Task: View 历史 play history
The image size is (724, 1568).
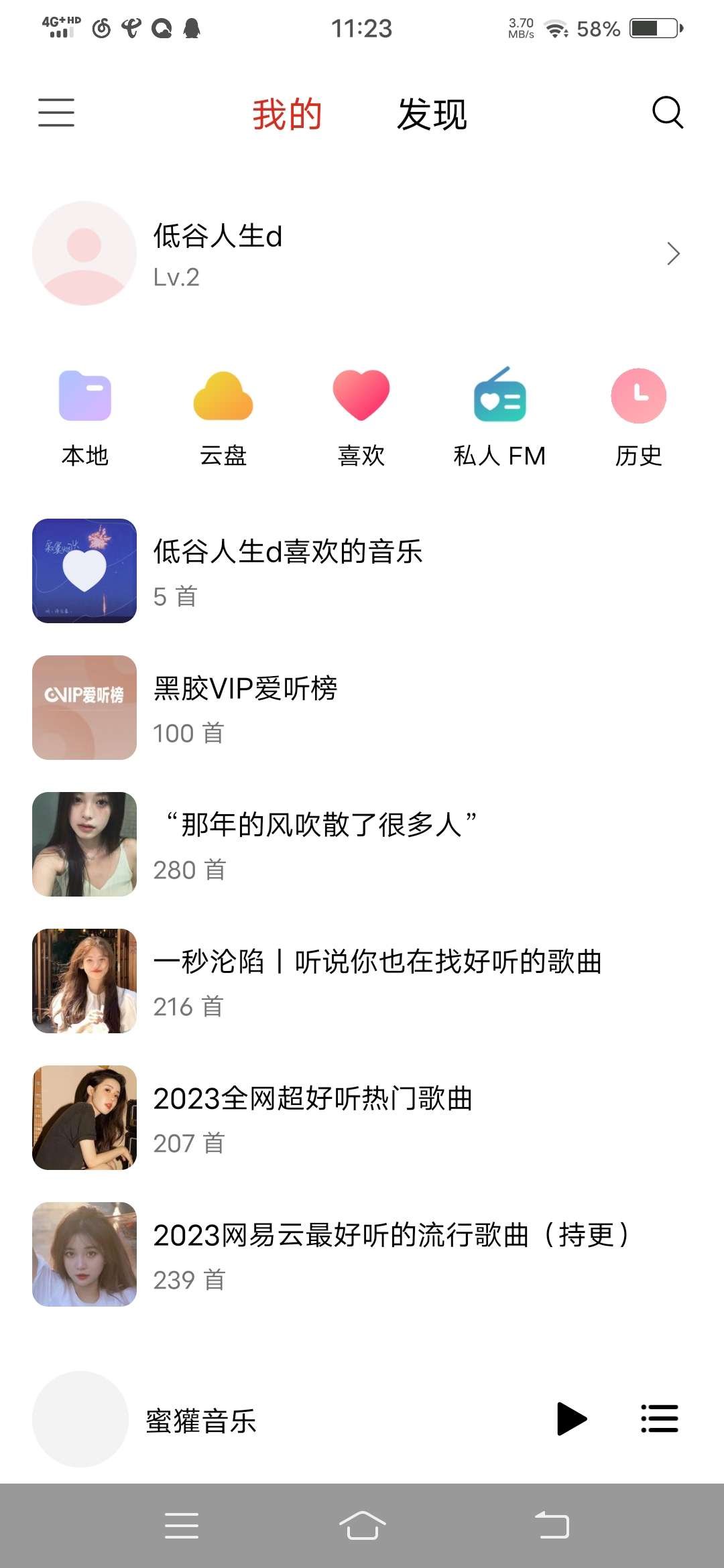Action: click(x=638, y=417)
